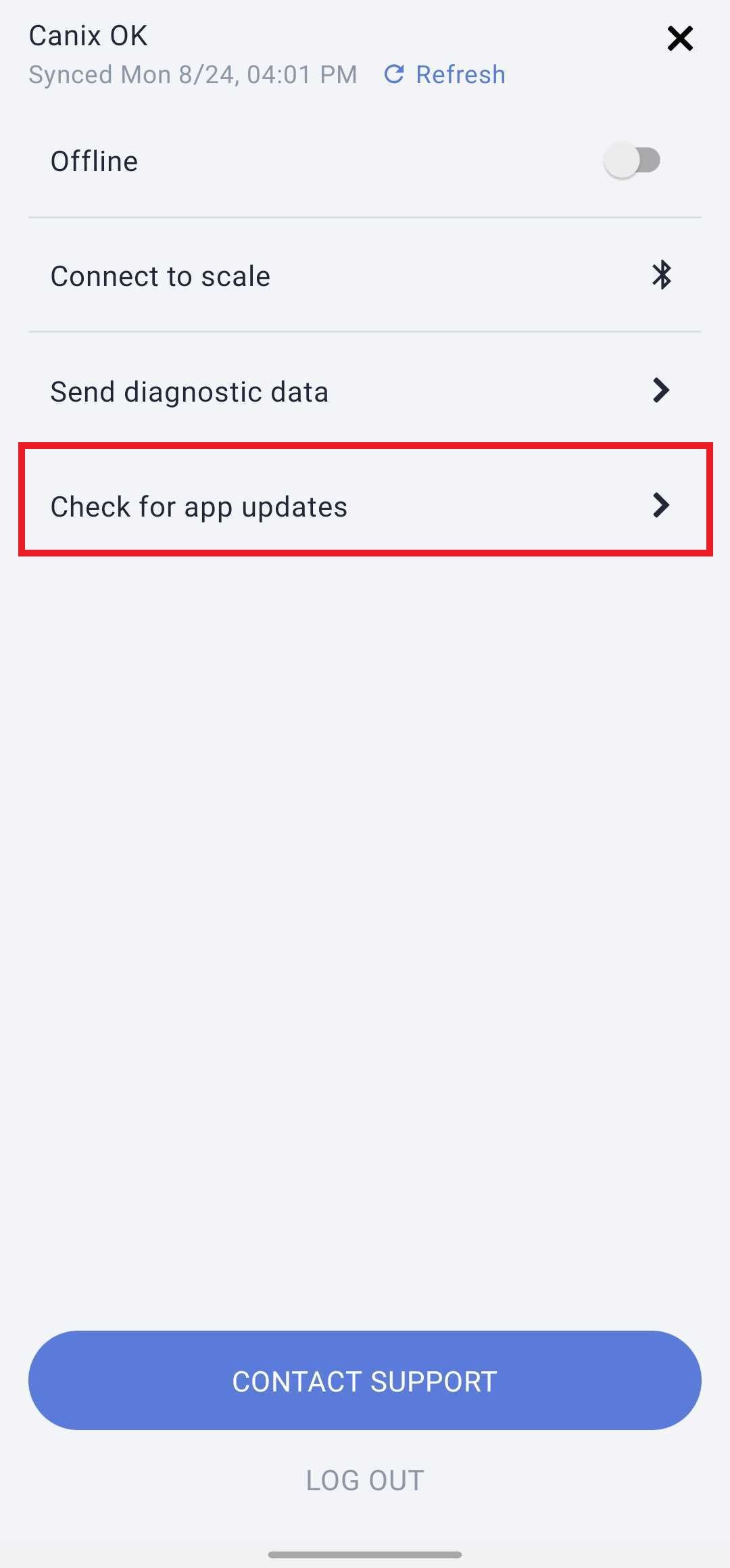Tap the Contact Support button

tap(365, 1381)
